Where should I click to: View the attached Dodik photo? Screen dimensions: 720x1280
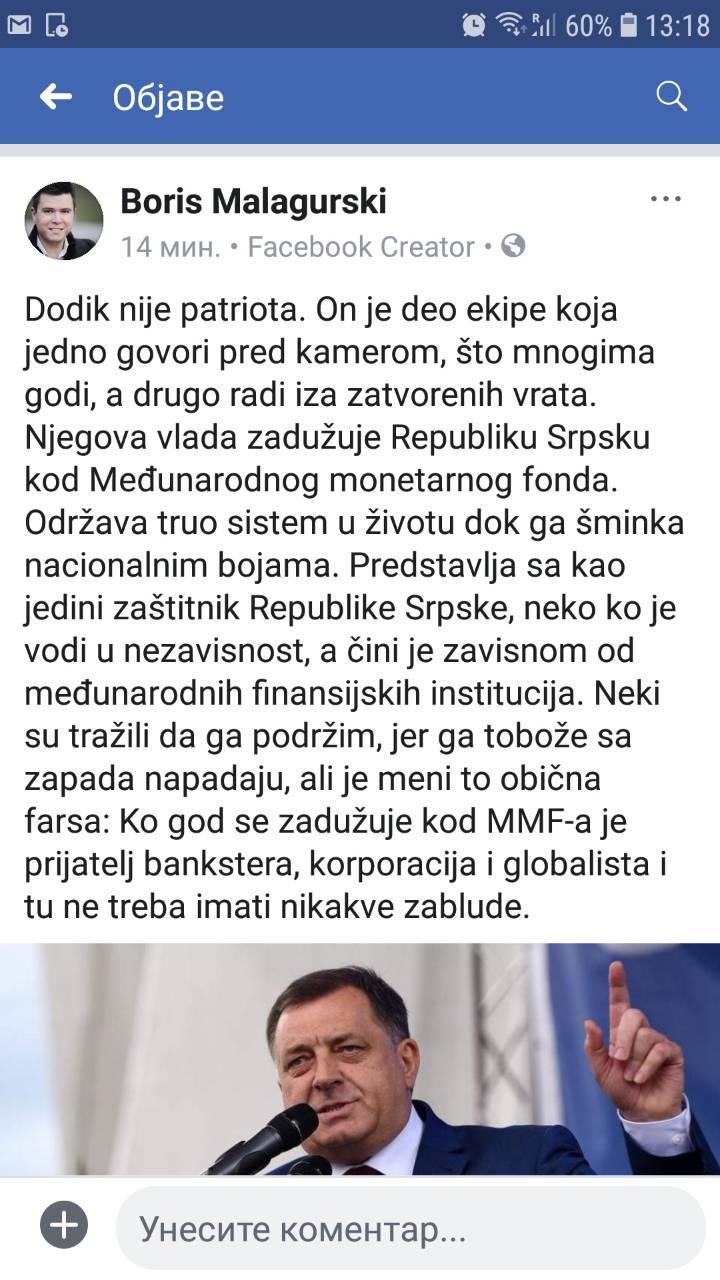point(360,1060)
